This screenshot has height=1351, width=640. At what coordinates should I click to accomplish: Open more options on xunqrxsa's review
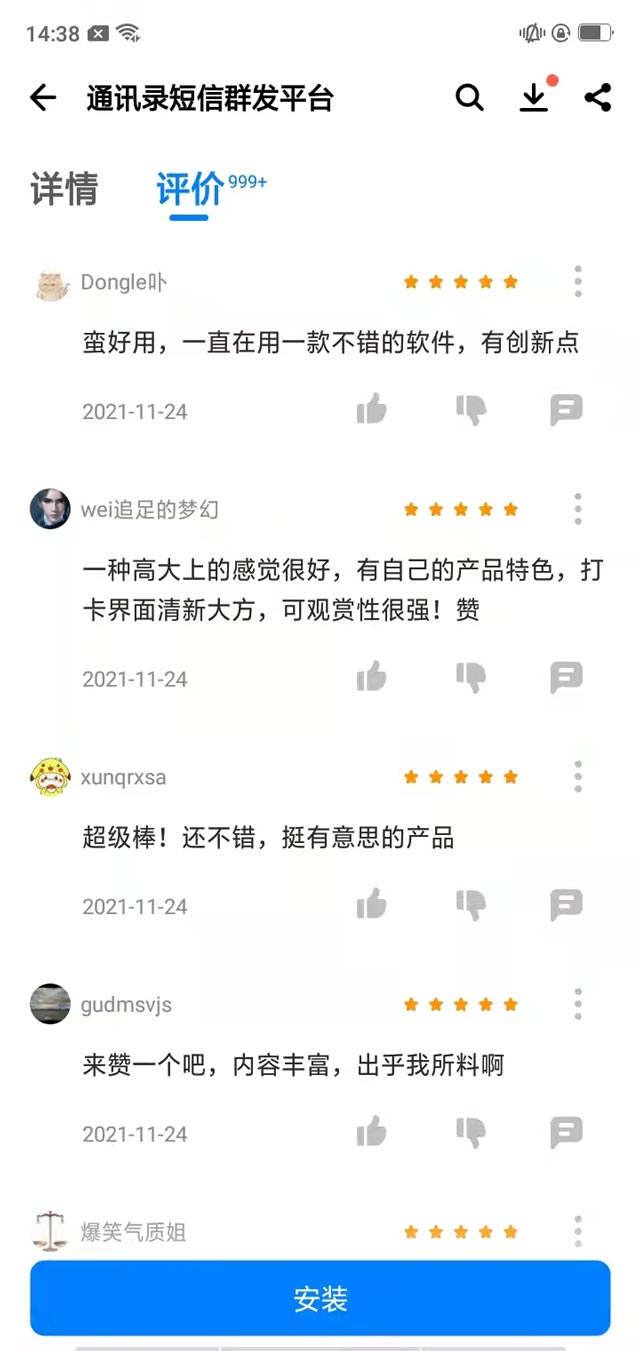click(578, 776)
